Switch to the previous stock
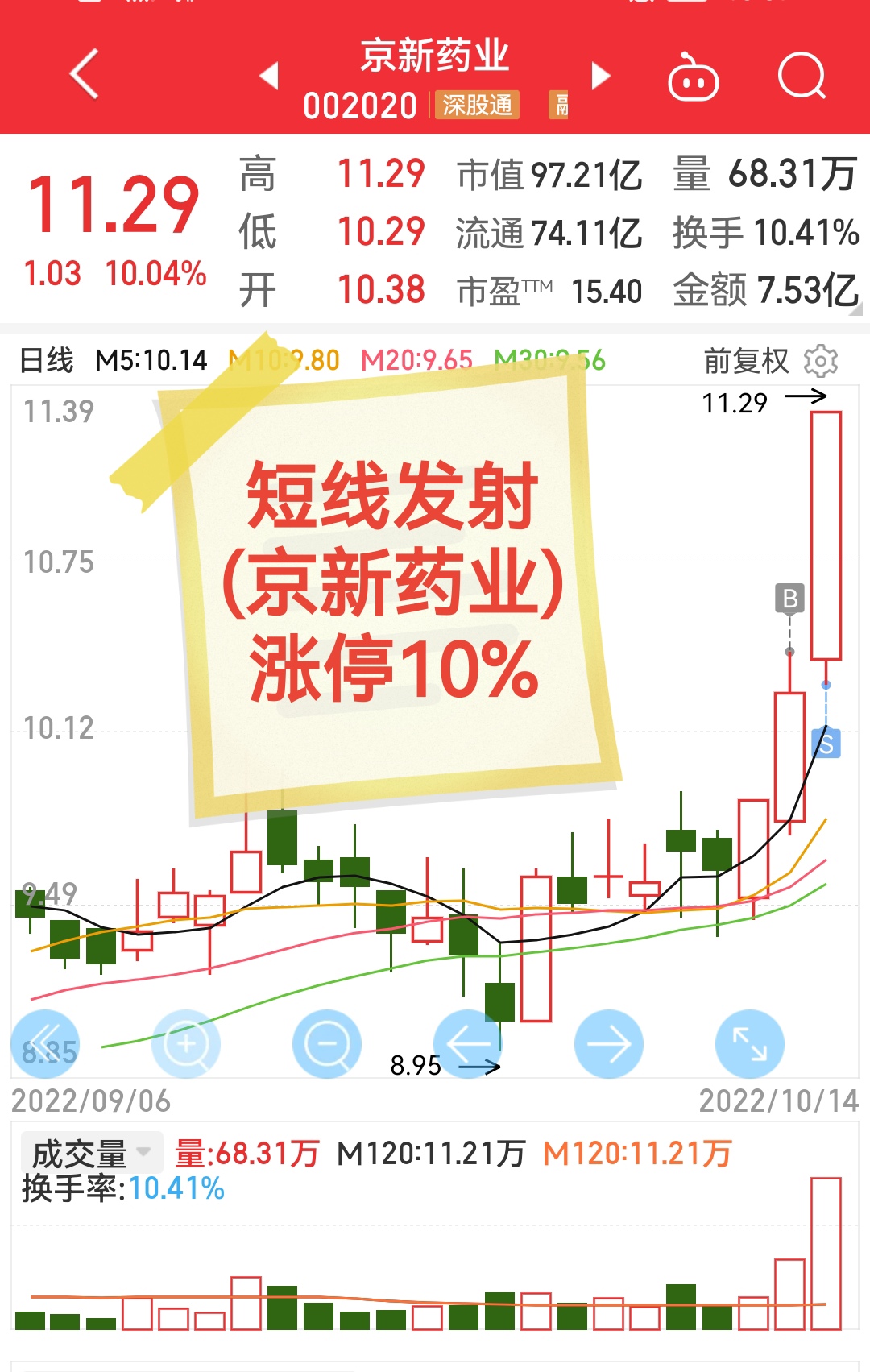 (269, 76)
